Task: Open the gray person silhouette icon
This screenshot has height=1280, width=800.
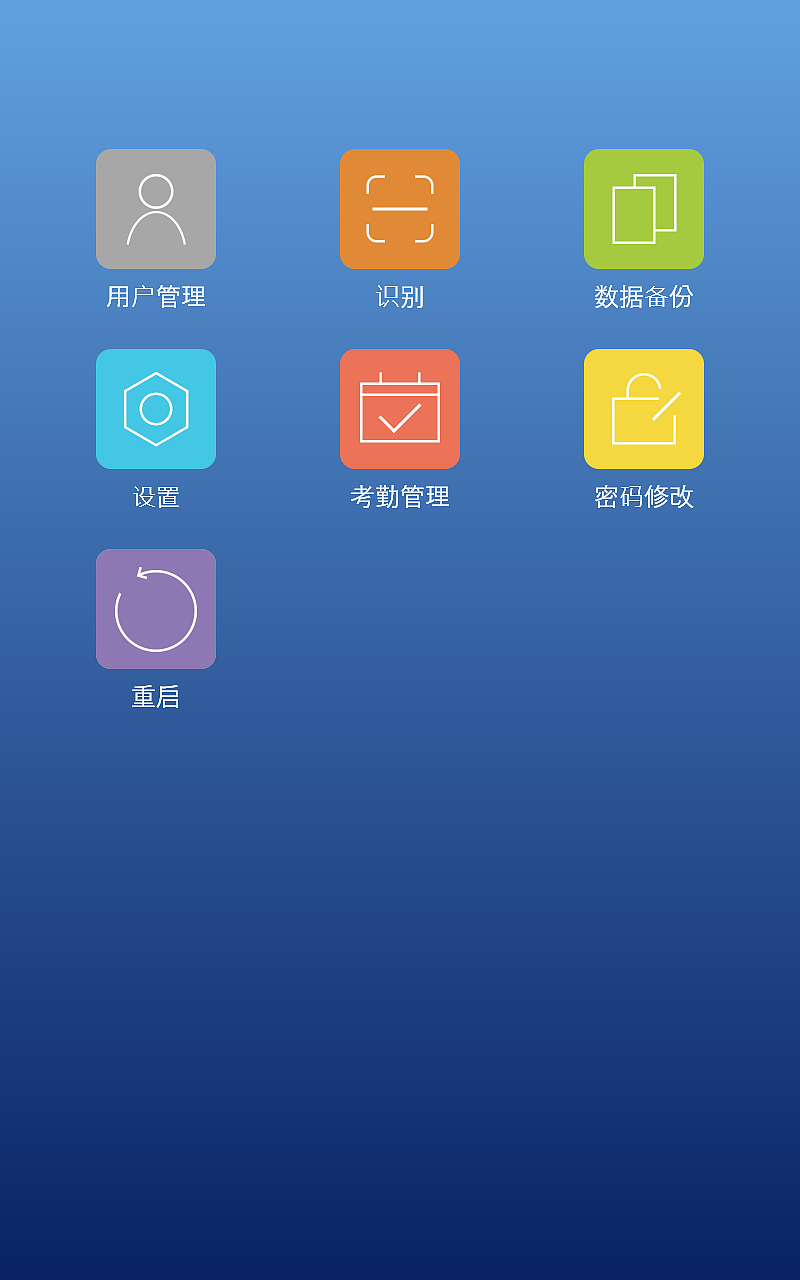Action: (x=155, y=208)
